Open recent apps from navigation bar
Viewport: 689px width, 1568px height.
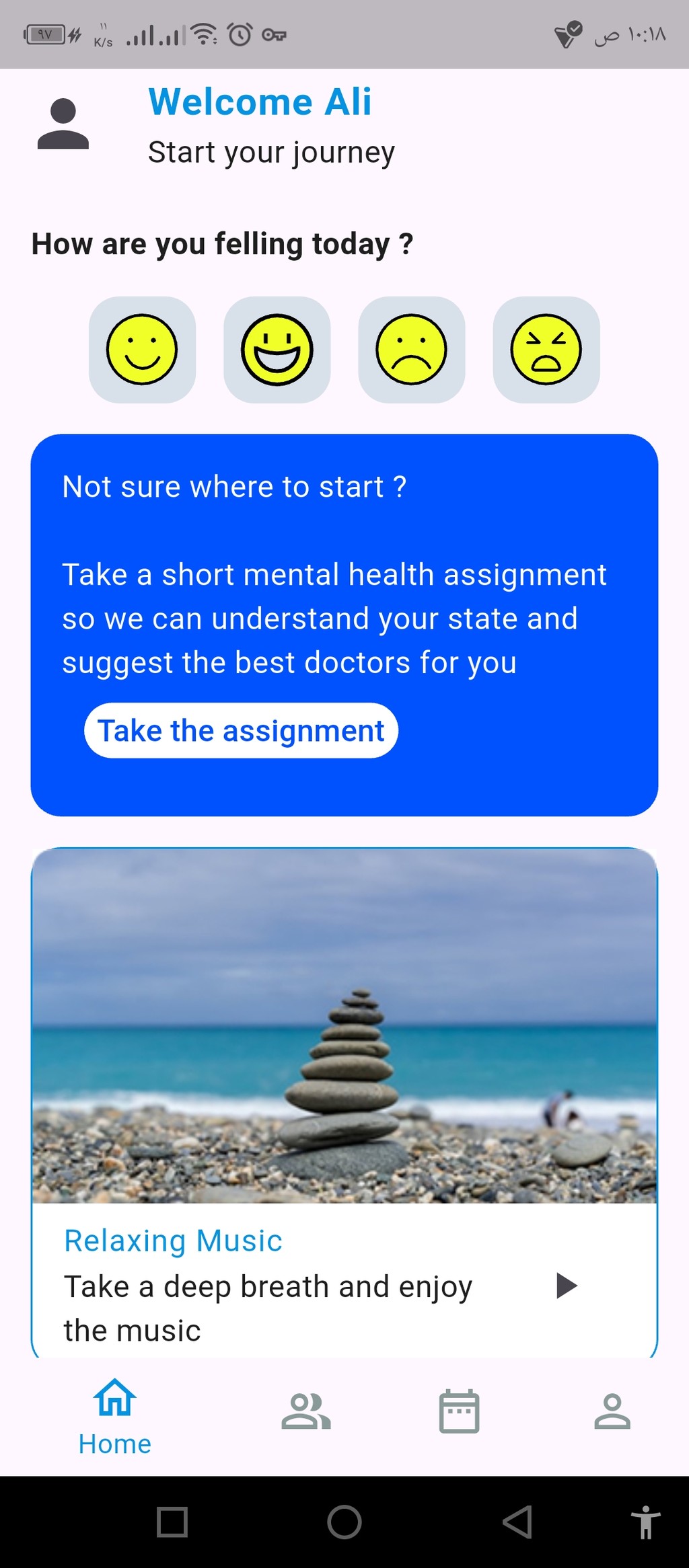click(x=172, y=1522)
